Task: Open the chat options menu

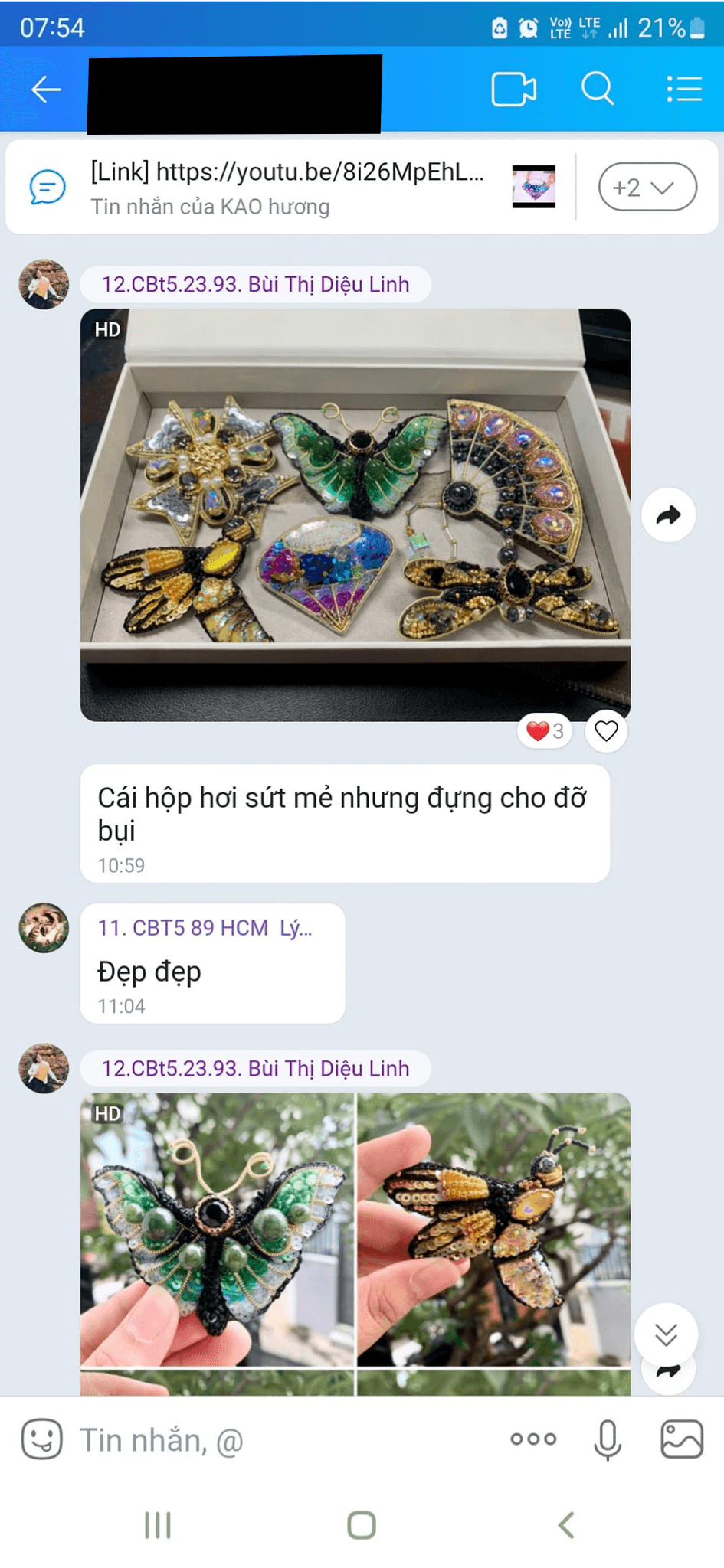Action: [683, 89]
